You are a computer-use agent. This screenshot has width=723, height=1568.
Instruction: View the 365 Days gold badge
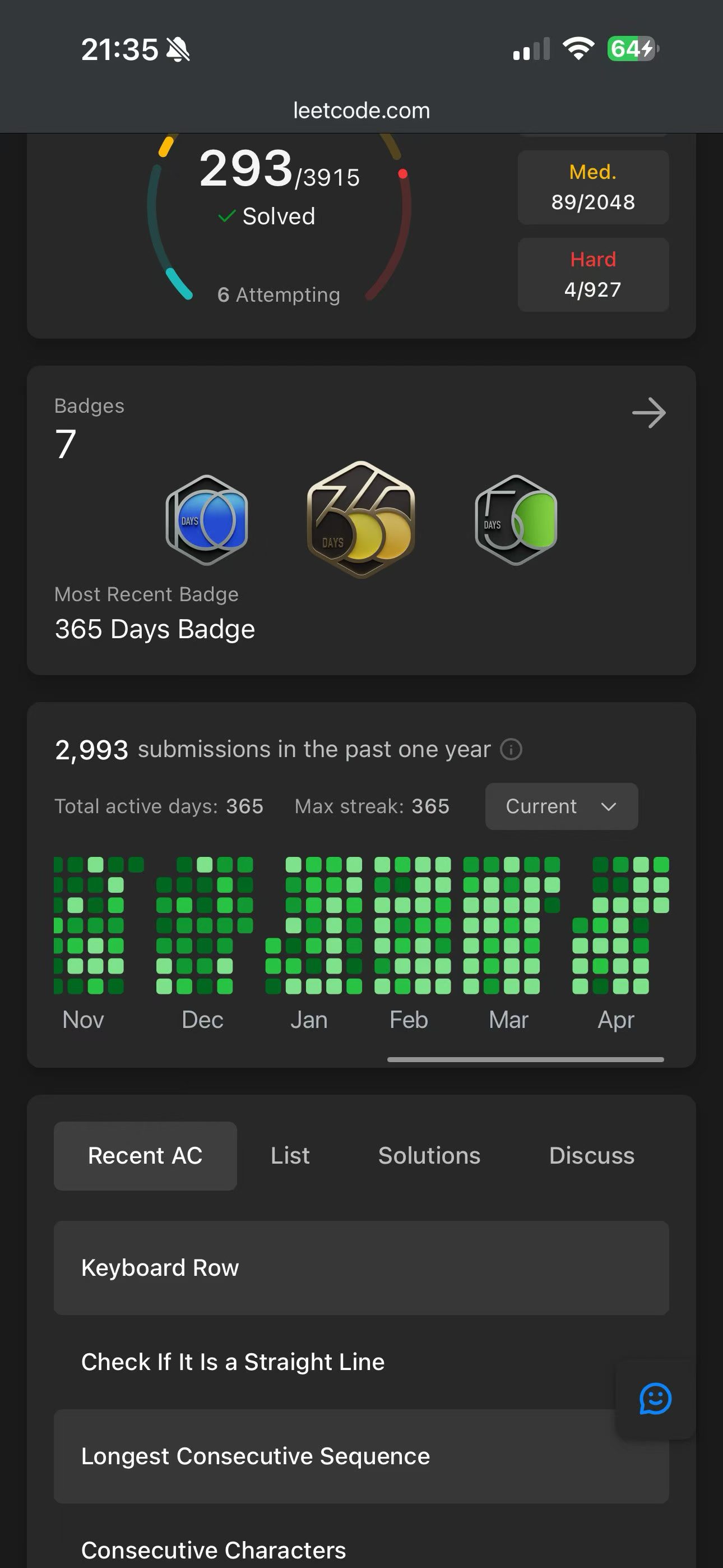(x=361, y=519)
